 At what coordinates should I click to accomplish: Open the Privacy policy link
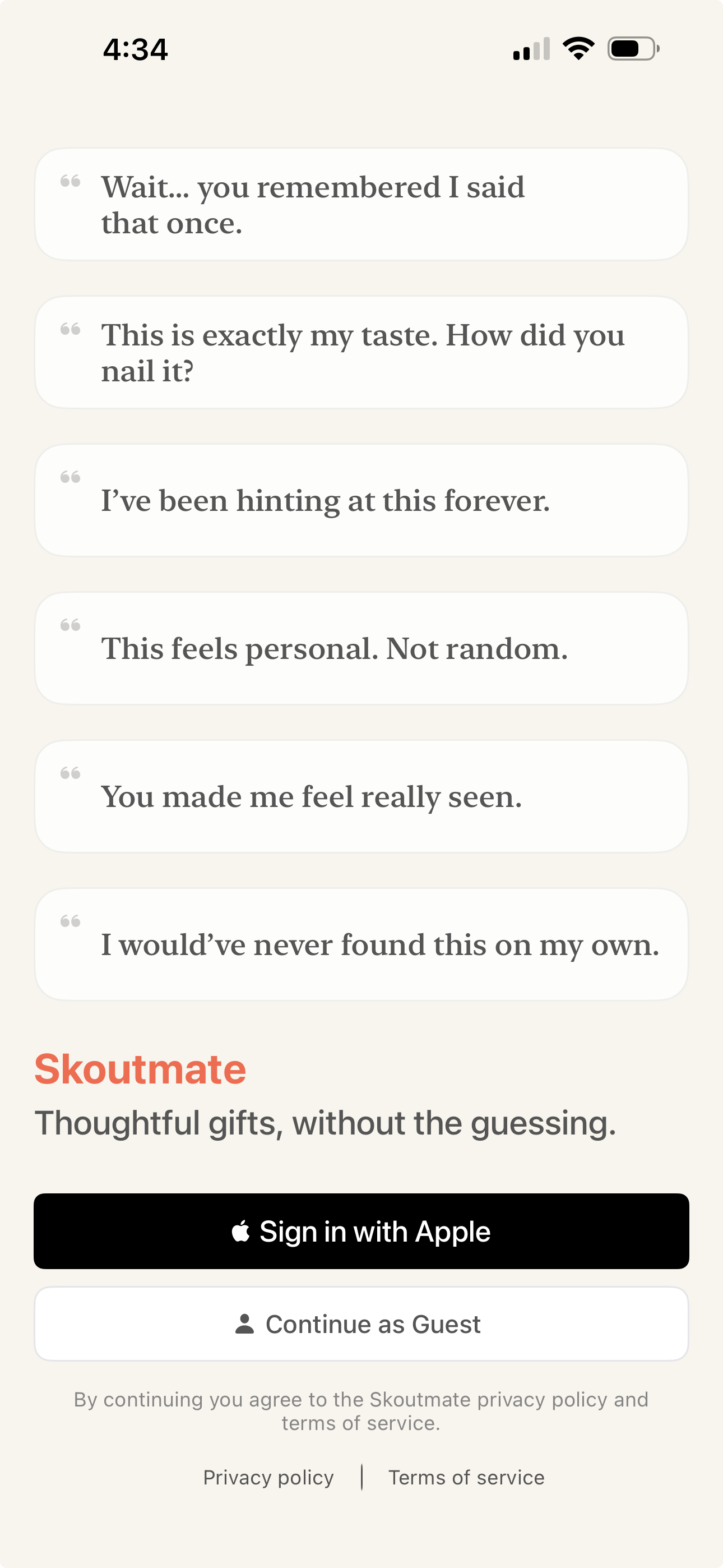[x=268, y=1477]
